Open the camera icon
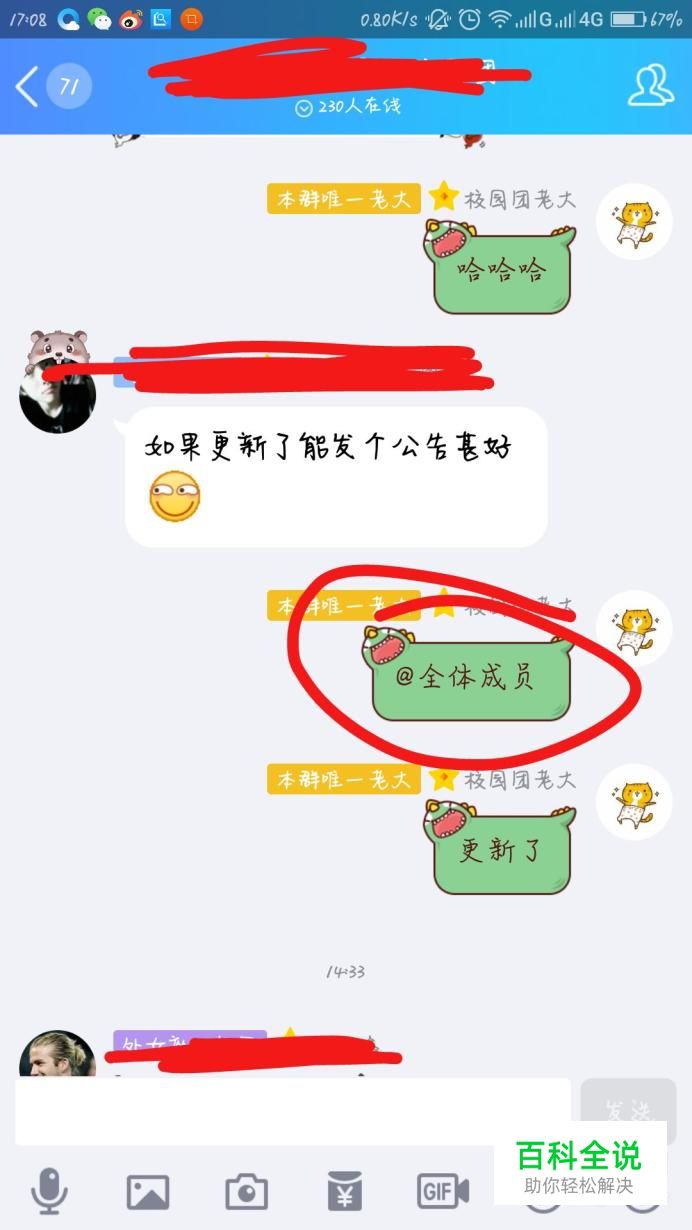The image size is (692, 1230). click(246, 1191)
